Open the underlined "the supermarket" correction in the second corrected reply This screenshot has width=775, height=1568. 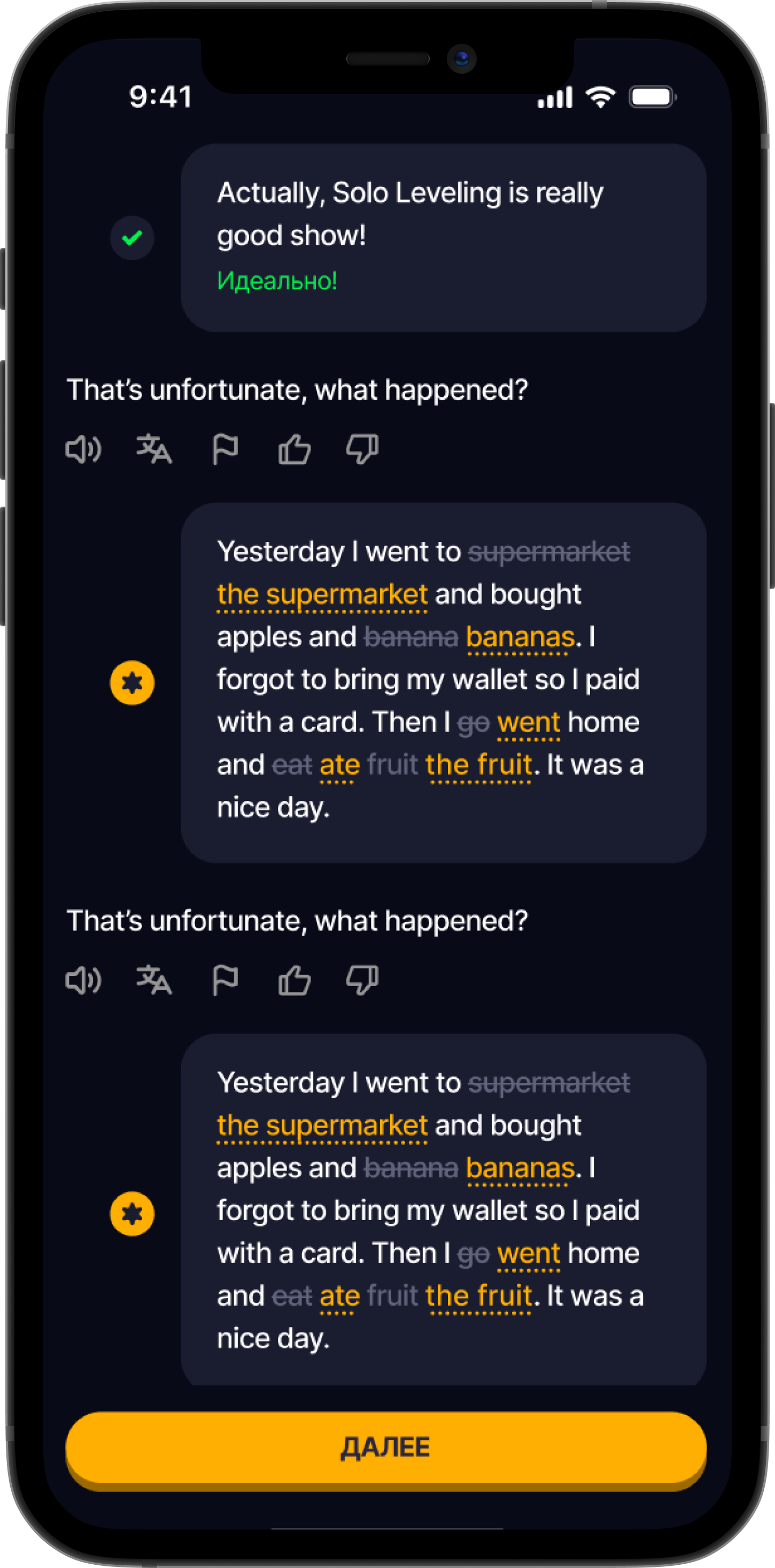click(322, 1125)
